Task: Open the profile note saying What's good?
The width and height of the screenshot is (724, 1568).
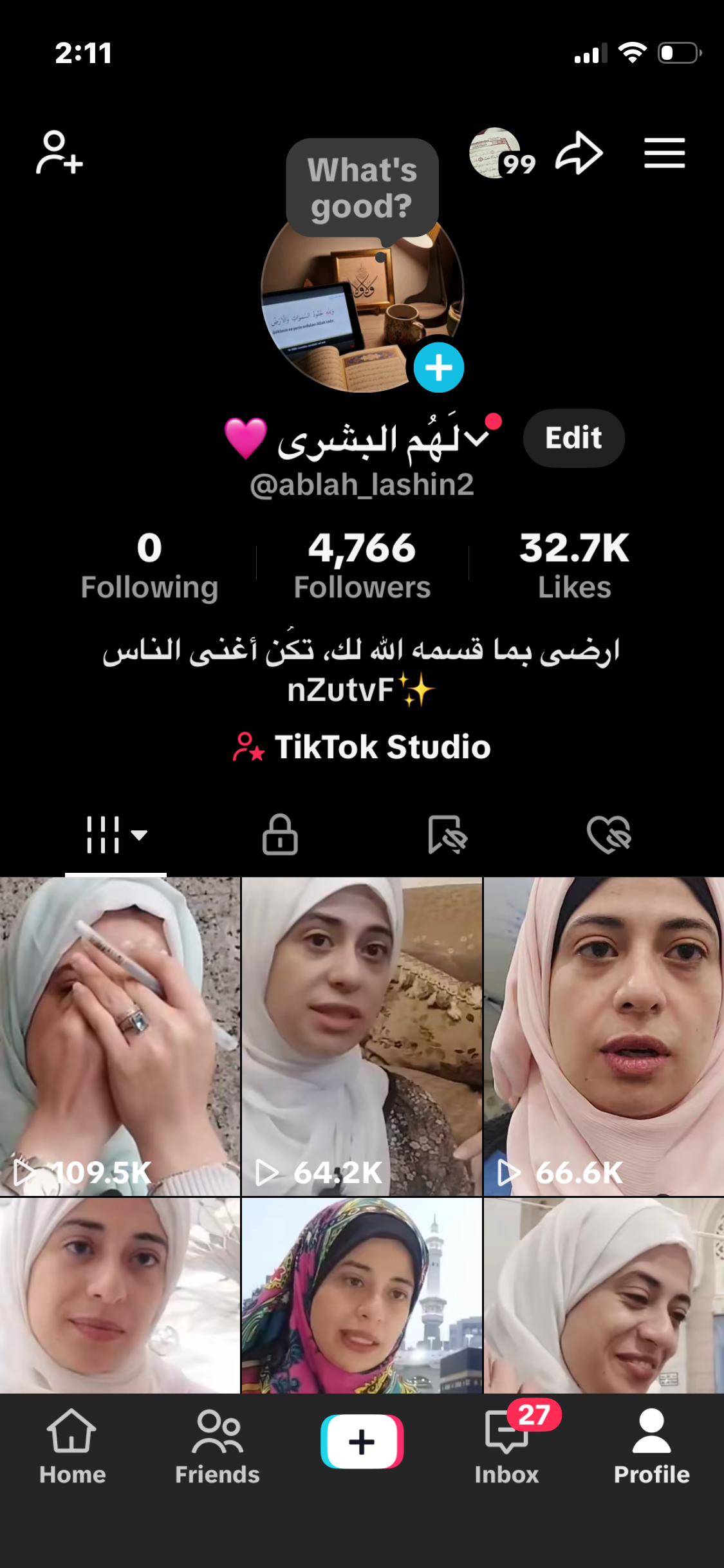Action: click(362, 188)
